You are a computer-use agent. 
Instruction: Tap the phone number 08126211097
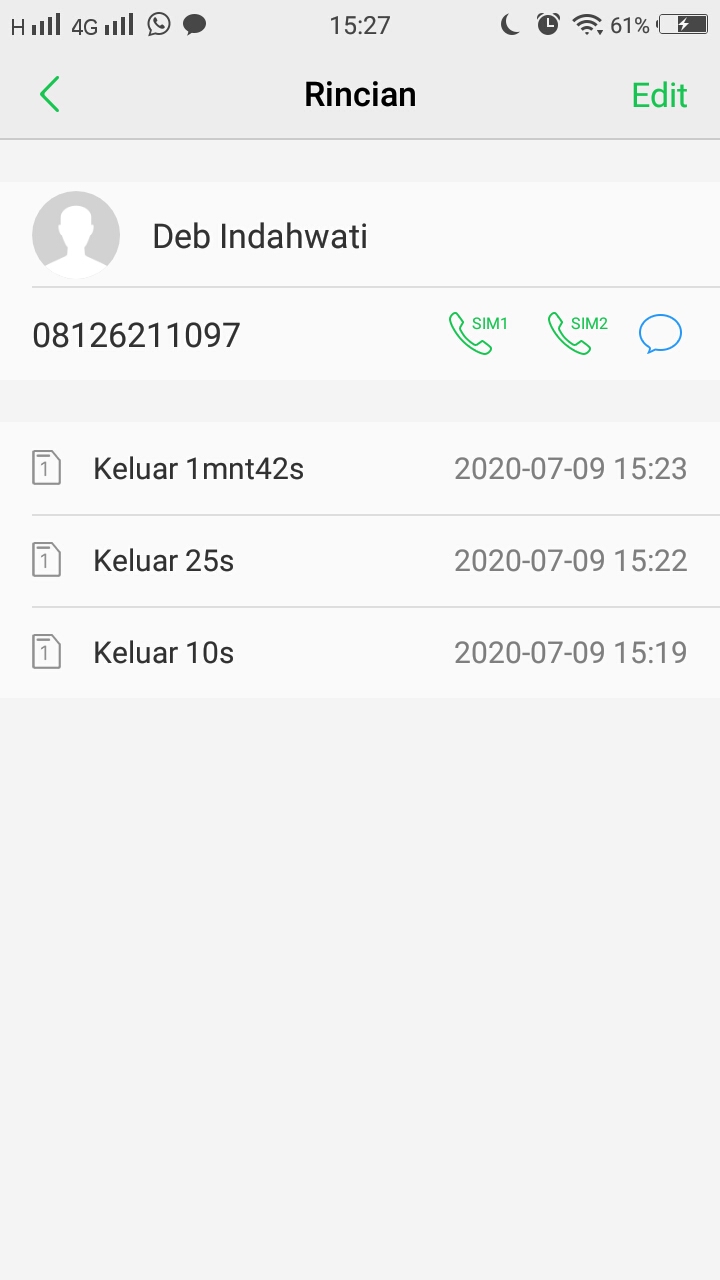coord(137,335)
